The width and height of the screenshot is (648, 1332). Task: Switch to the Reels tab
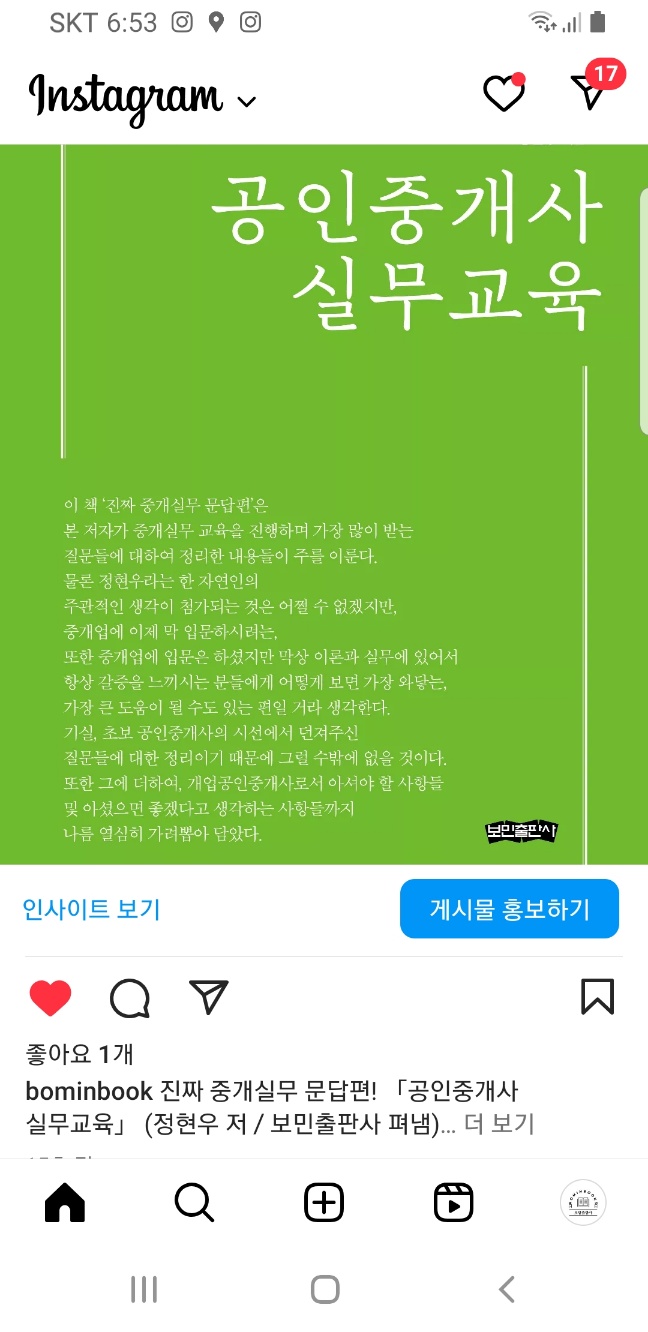pyautogui.click(x=453, y=1203)
